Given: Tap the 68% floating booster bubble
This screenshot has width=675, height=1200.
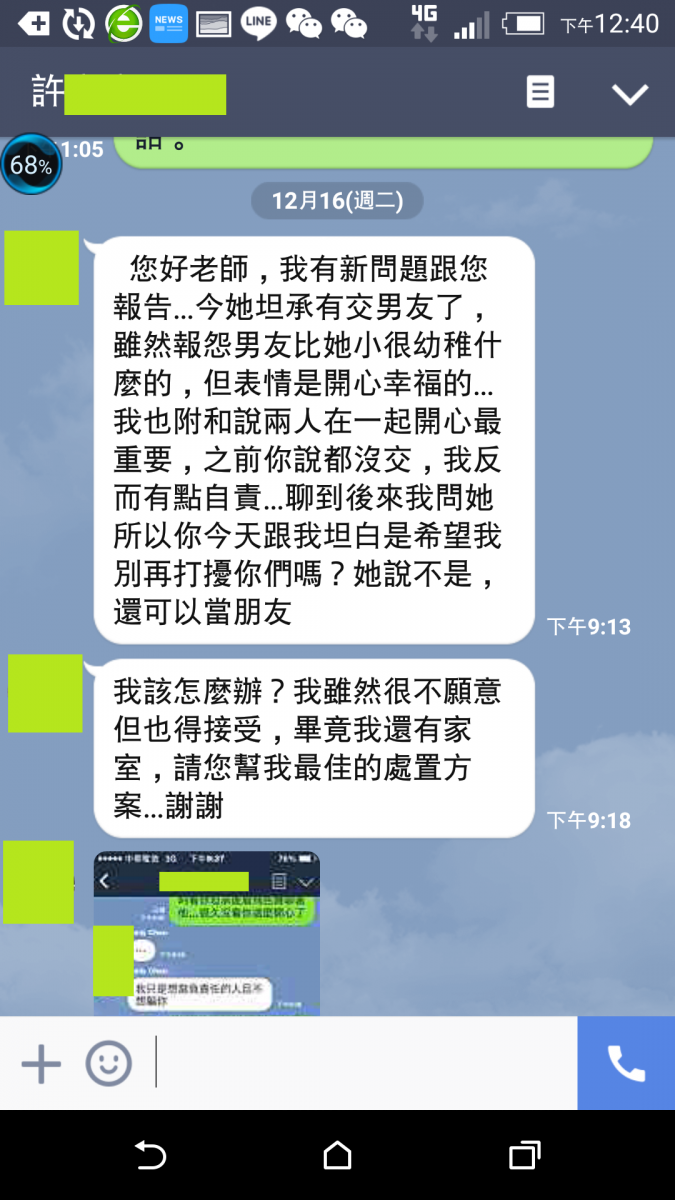Looking at the screenshot, I should 30,165.
